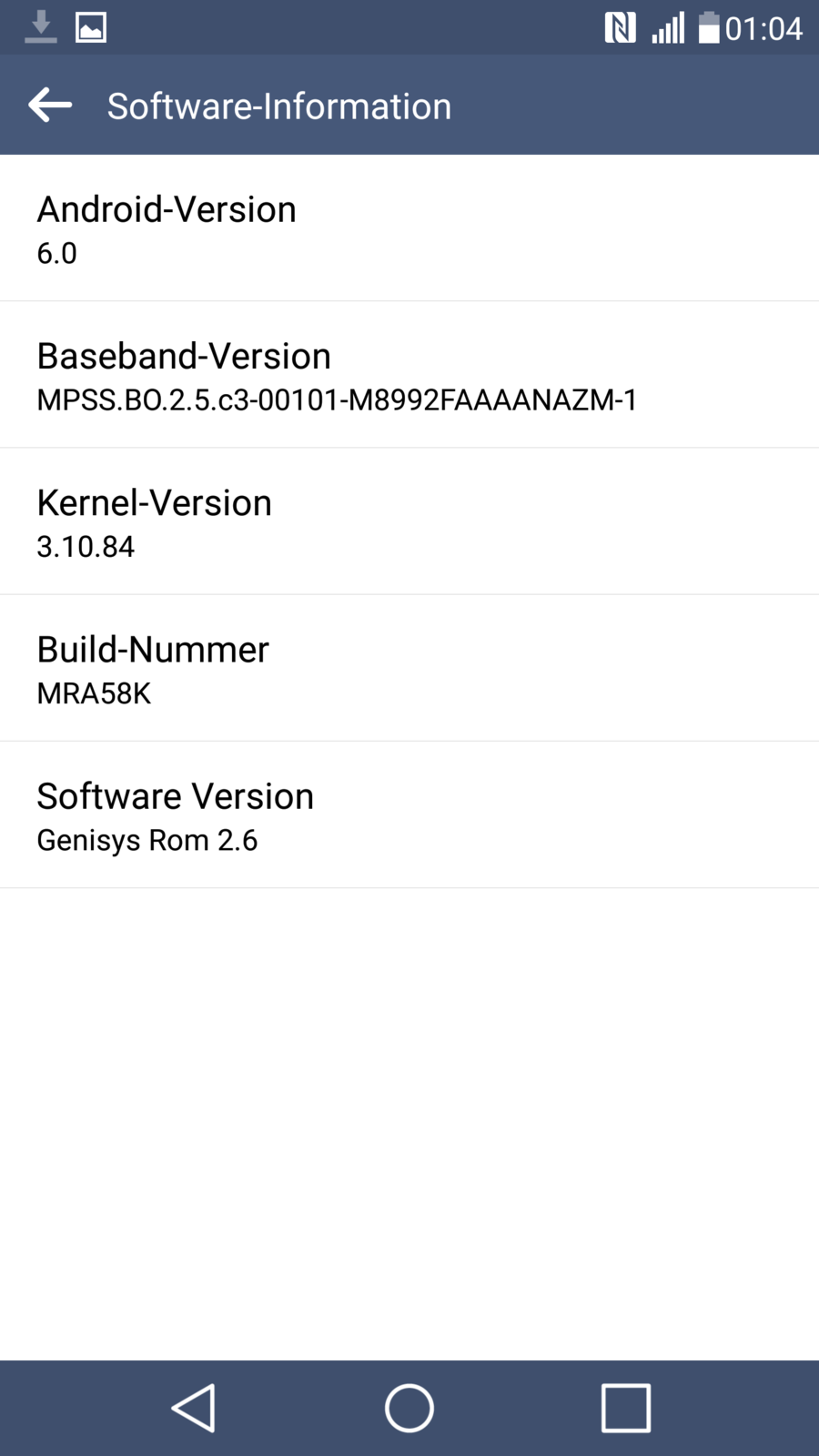Go to the home screen

pos(409,1408)
